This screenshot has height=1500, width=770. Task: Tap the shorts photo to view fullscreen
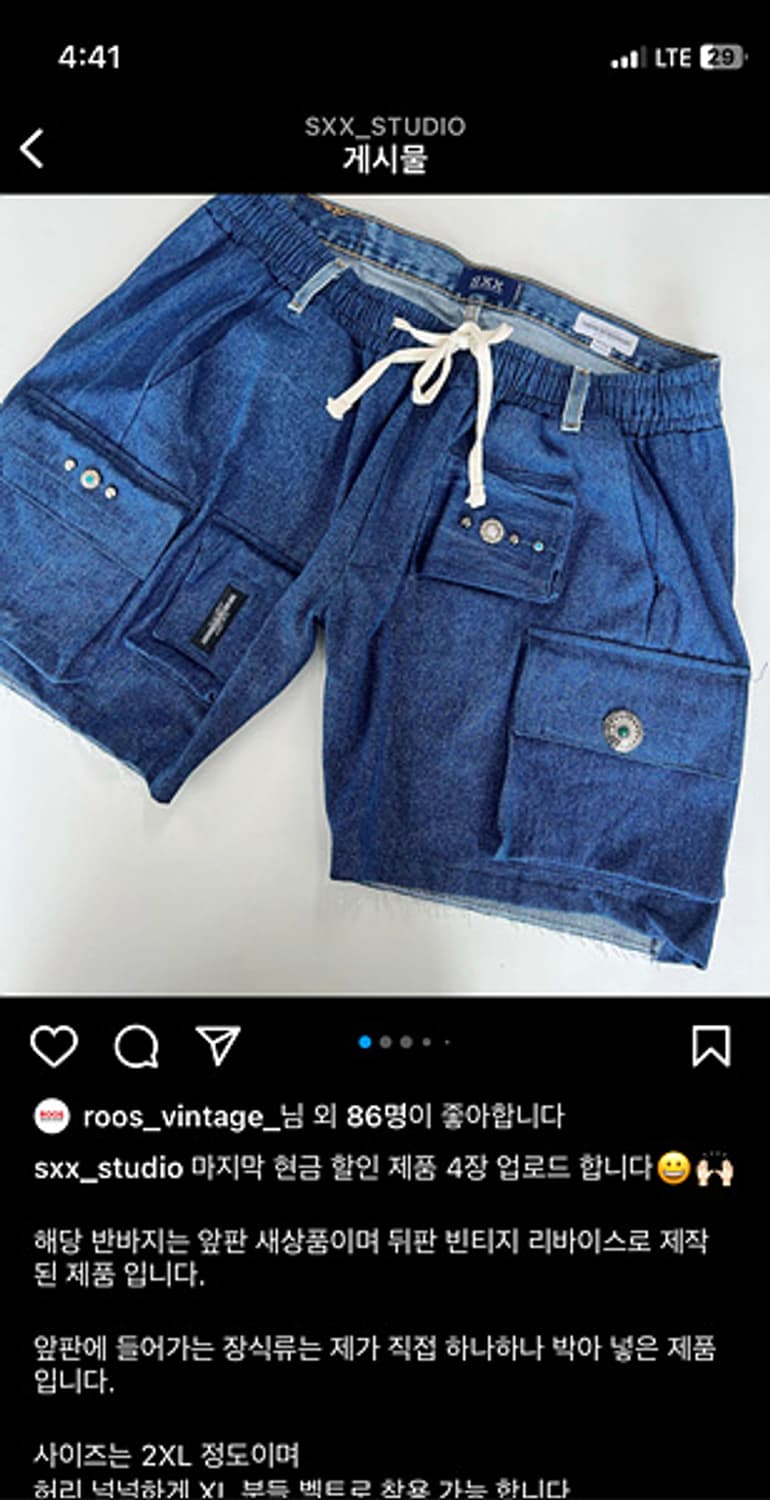[385, 600]
